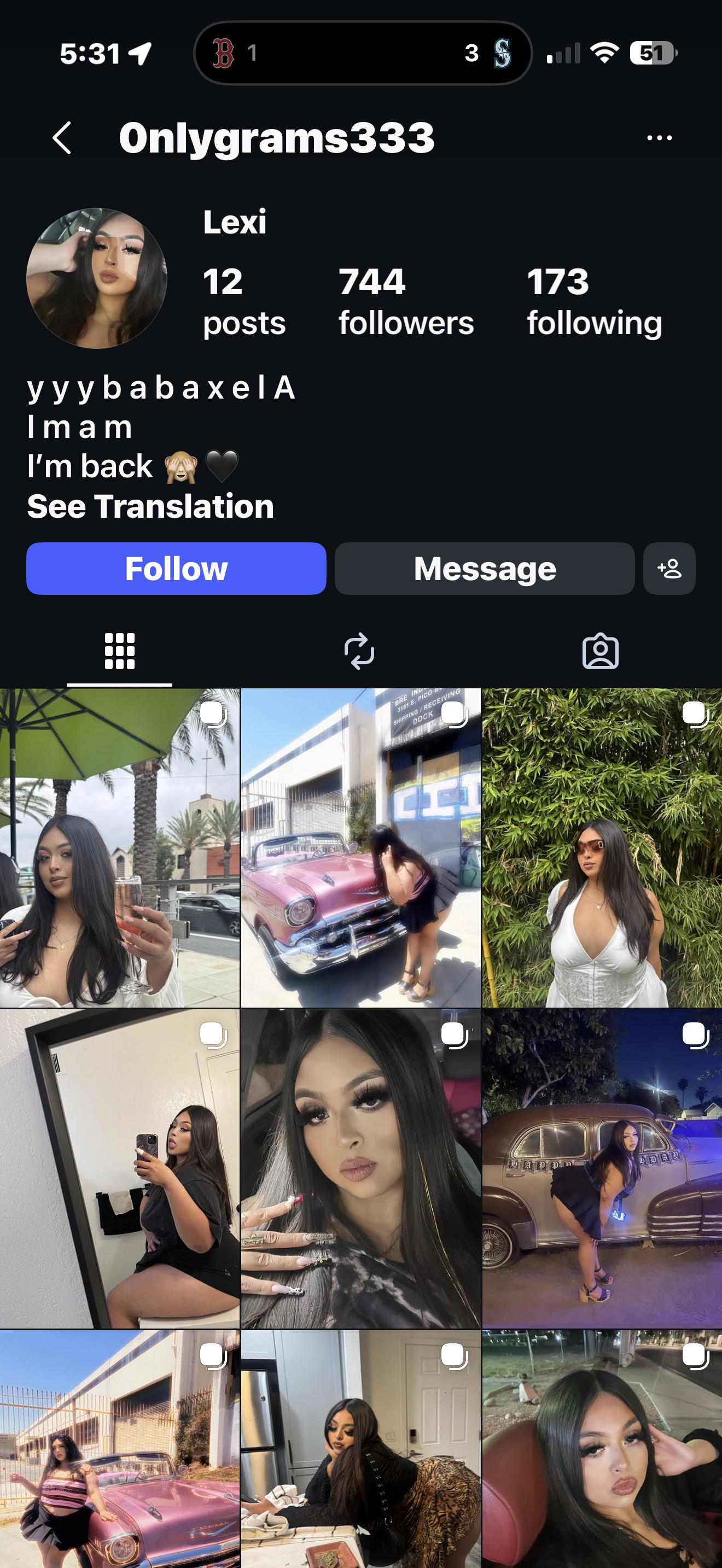The image size is (722, 1568).
Task: Open the leopard print skirt post
Action: point(360,1449)
